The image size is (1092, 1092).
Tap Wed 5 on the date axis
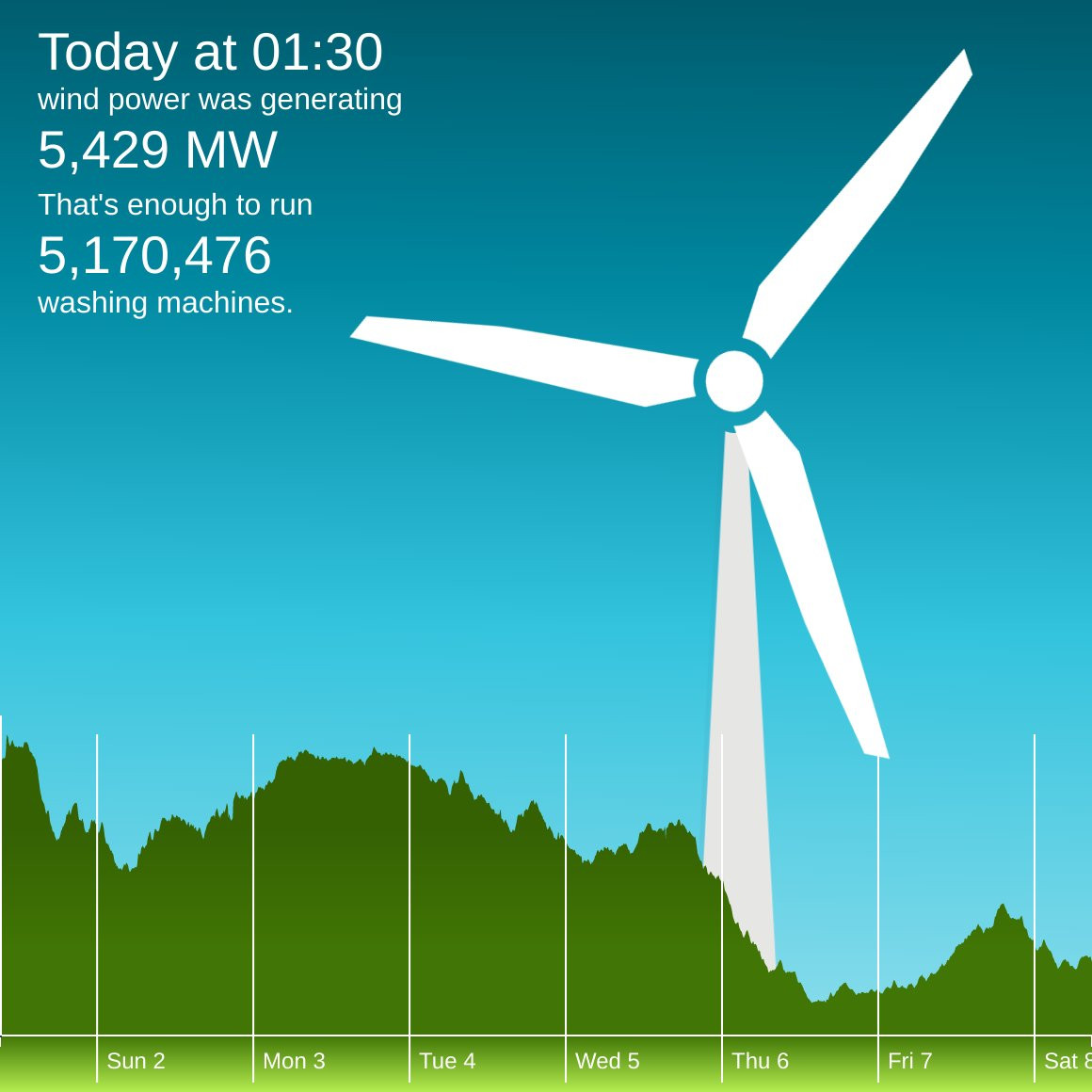(607, 1061)
